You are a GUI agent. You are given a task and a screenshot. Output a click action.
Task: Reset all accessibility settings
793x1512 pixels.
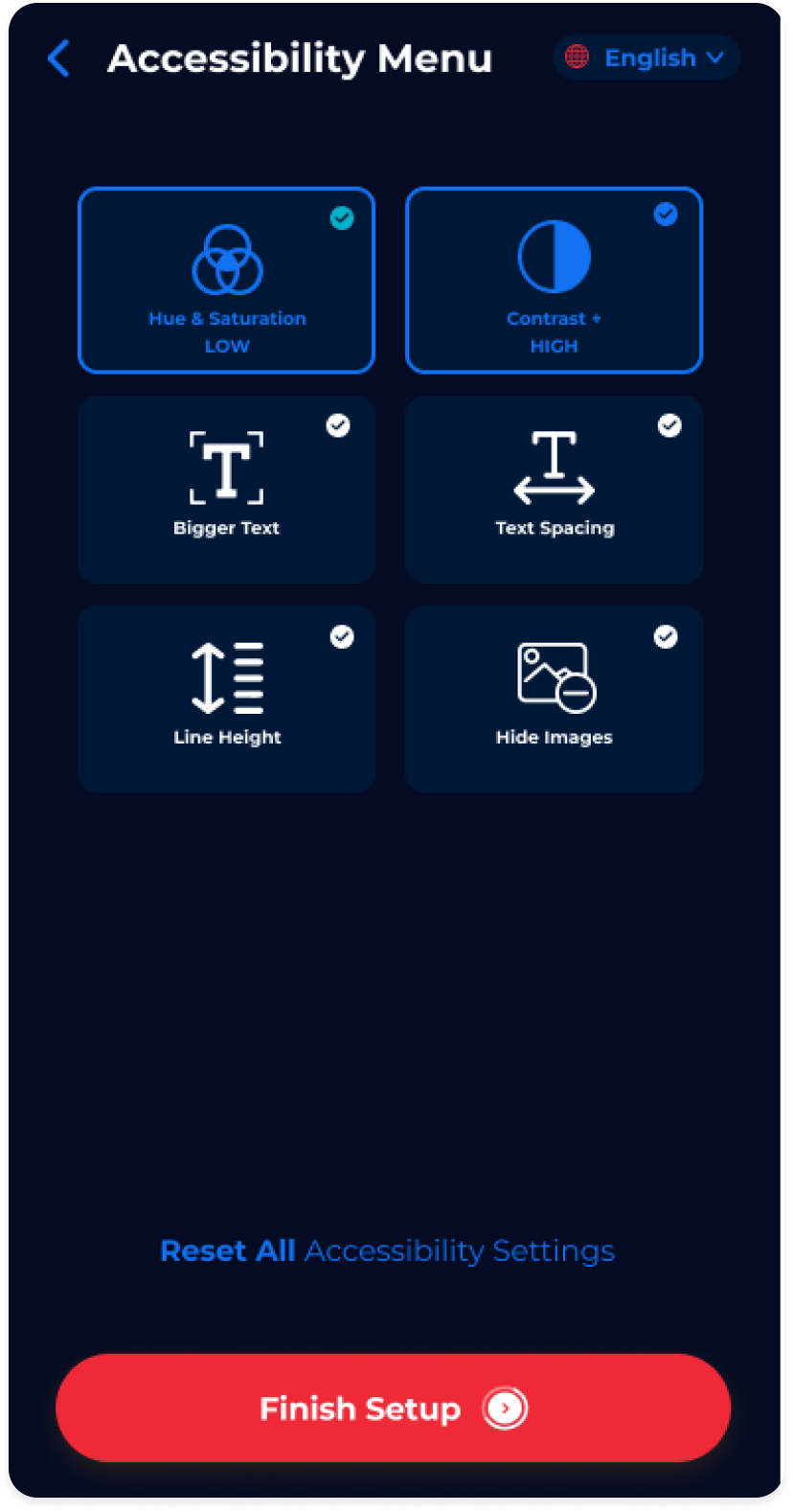(387, 1250)
